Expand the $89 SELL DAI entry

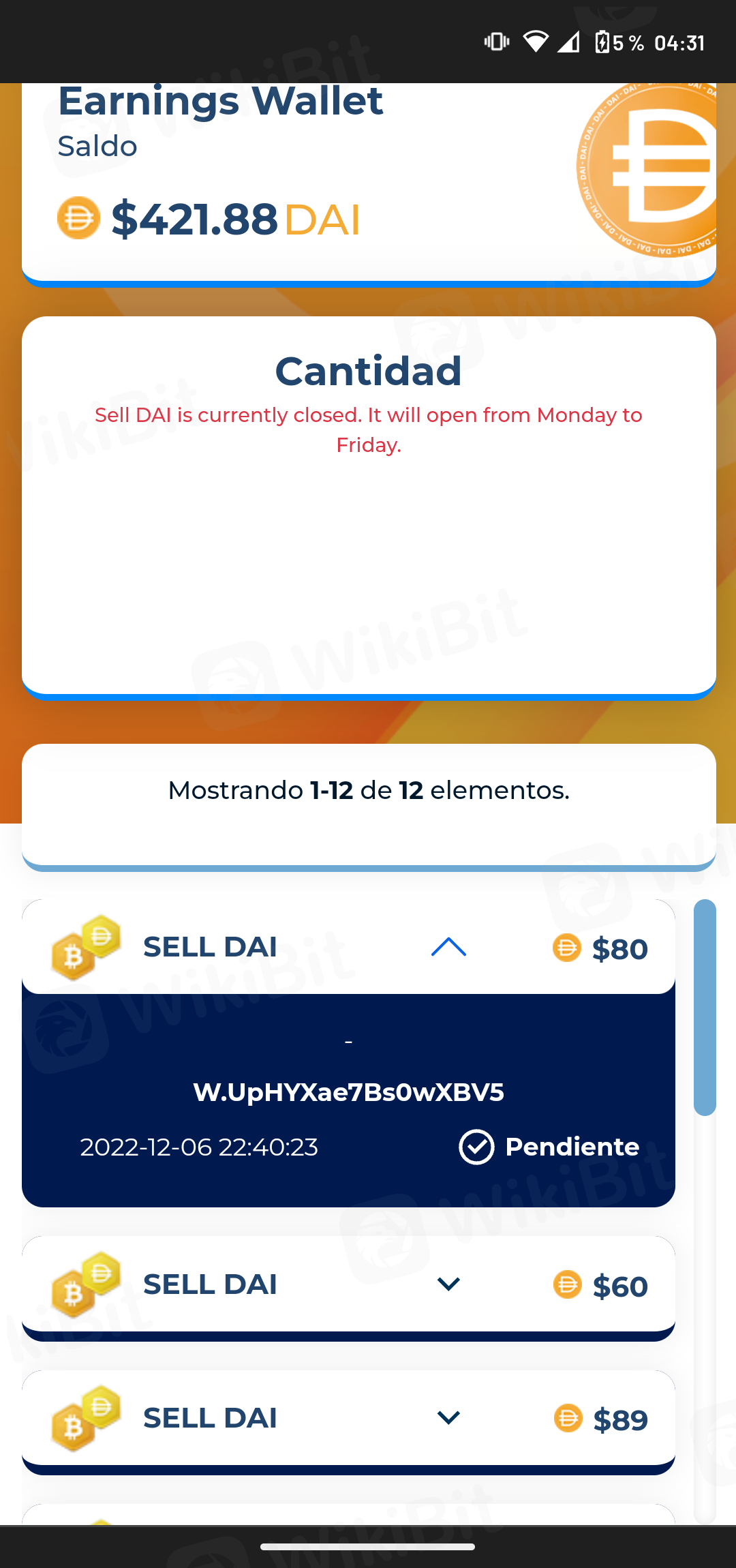click(x=448, y=1418)
